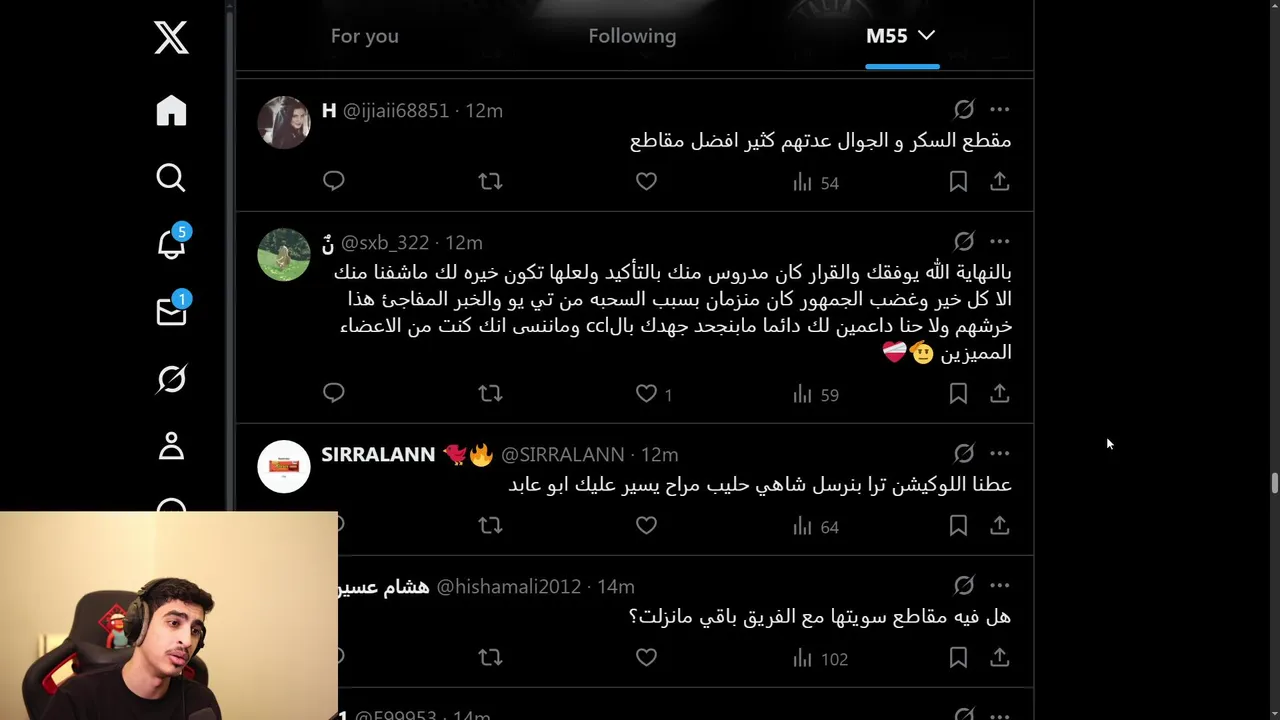Share the post by SIRRALANN
Viewport: 1280px width, 720px height.
999,526
